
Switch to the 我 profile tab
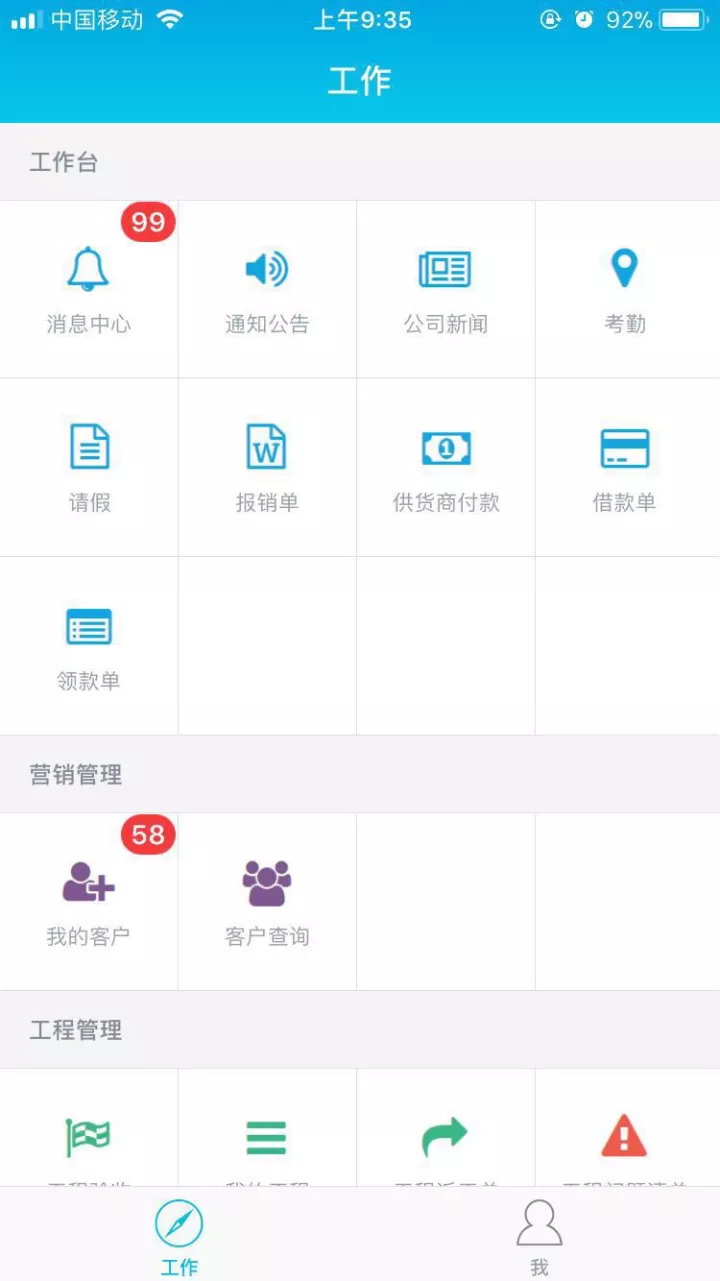pos(539,1236)
